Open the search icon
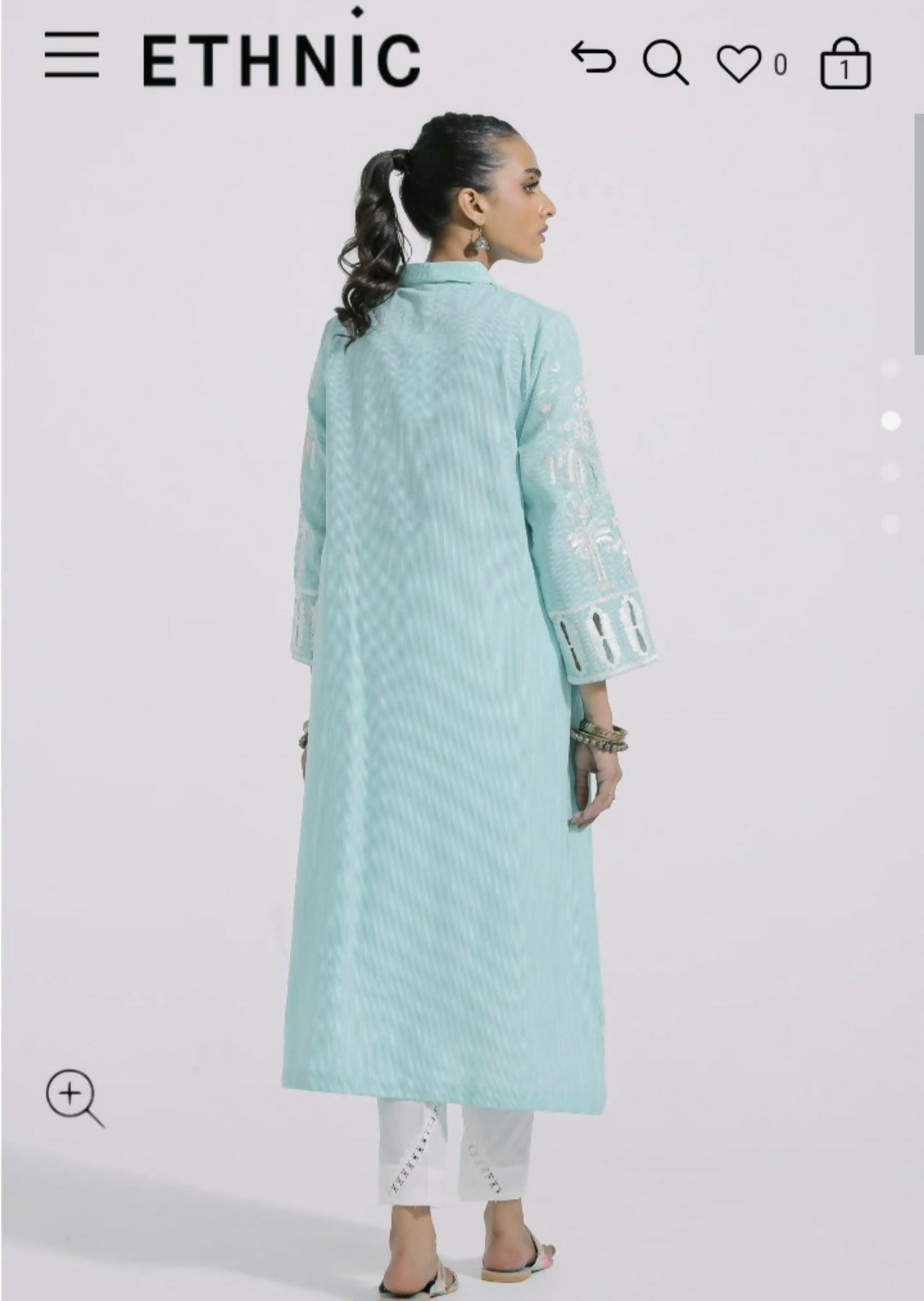This screenshot has height=1301, width=924. [x=666, y=62]
